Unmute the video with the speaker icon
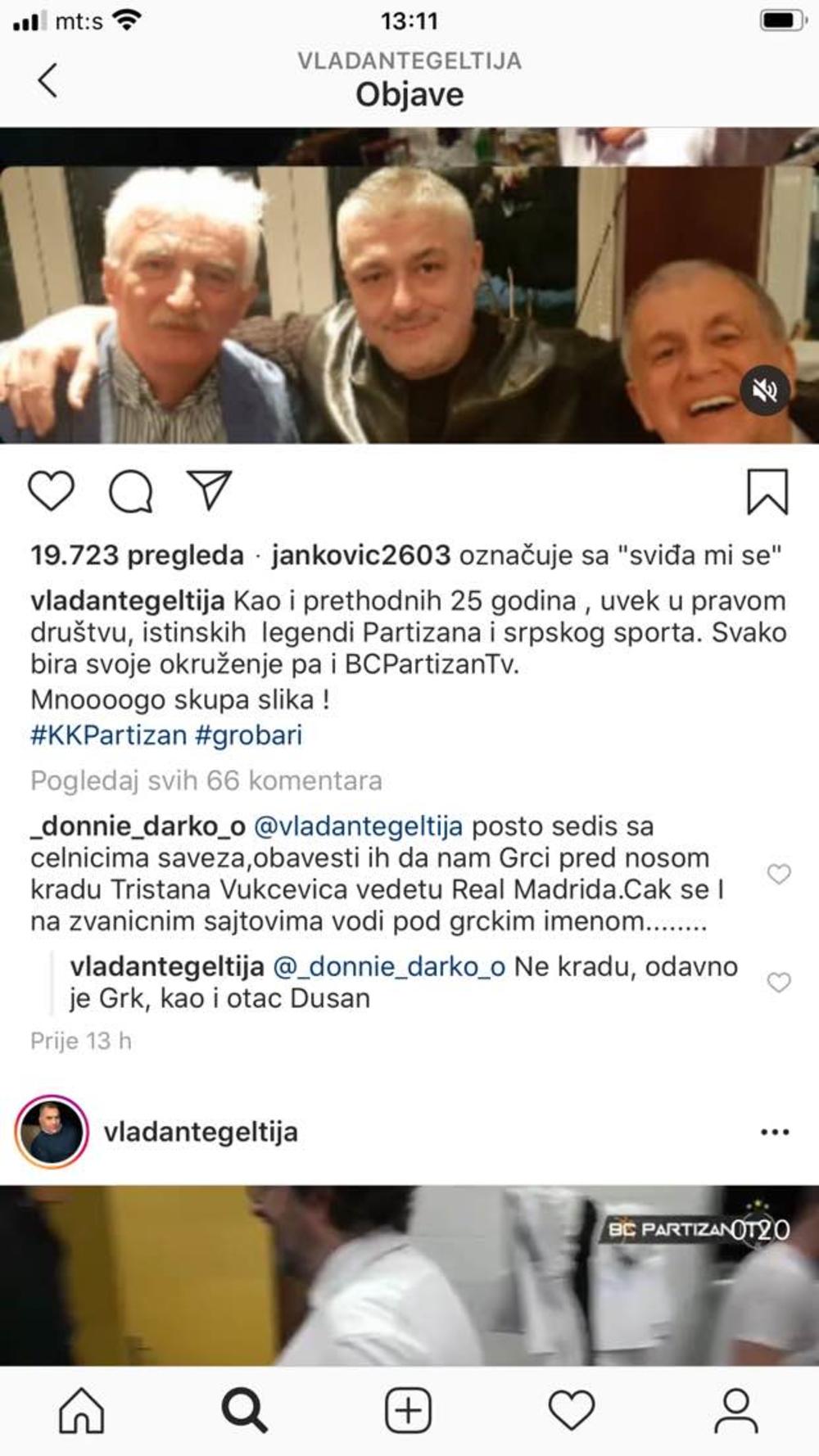This screenshot has height=1456, width=819. [x=765, y=391]
